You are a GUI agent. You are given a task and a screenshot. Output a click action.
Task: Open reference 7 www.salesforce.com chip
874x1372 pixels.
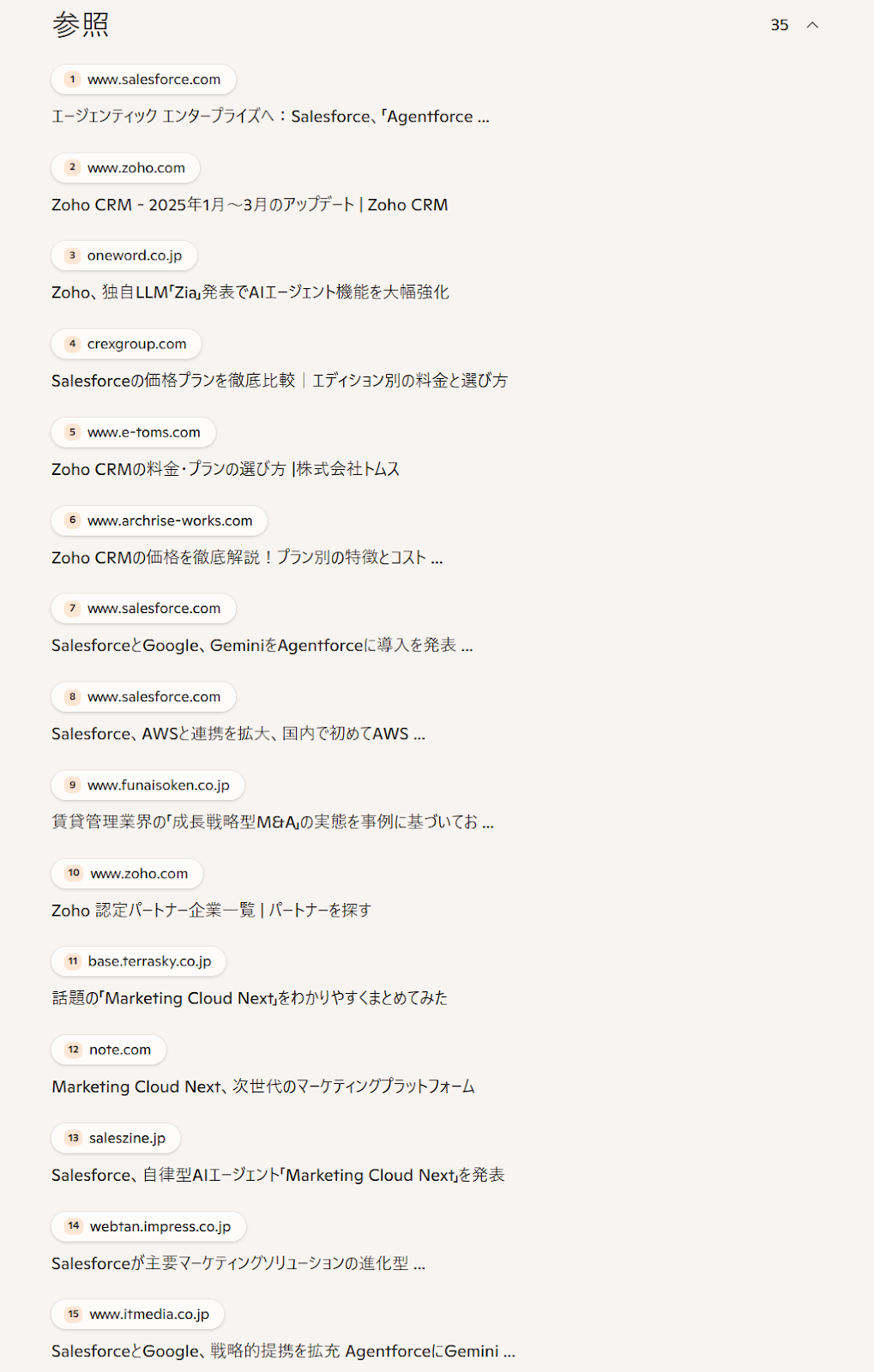pos(143,609)
